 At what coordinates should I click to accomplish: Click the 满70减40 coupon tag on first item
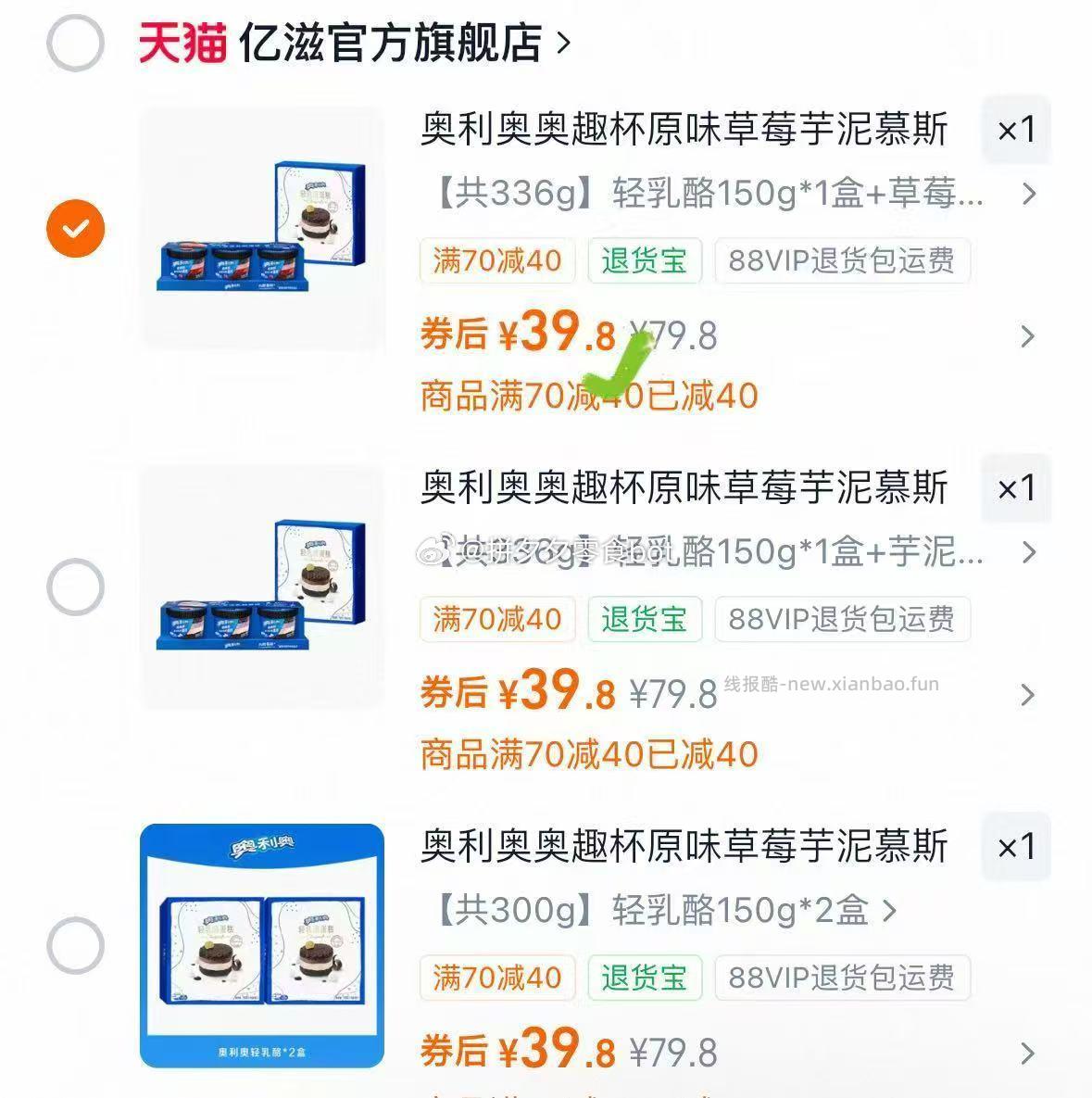click(497, 262)
